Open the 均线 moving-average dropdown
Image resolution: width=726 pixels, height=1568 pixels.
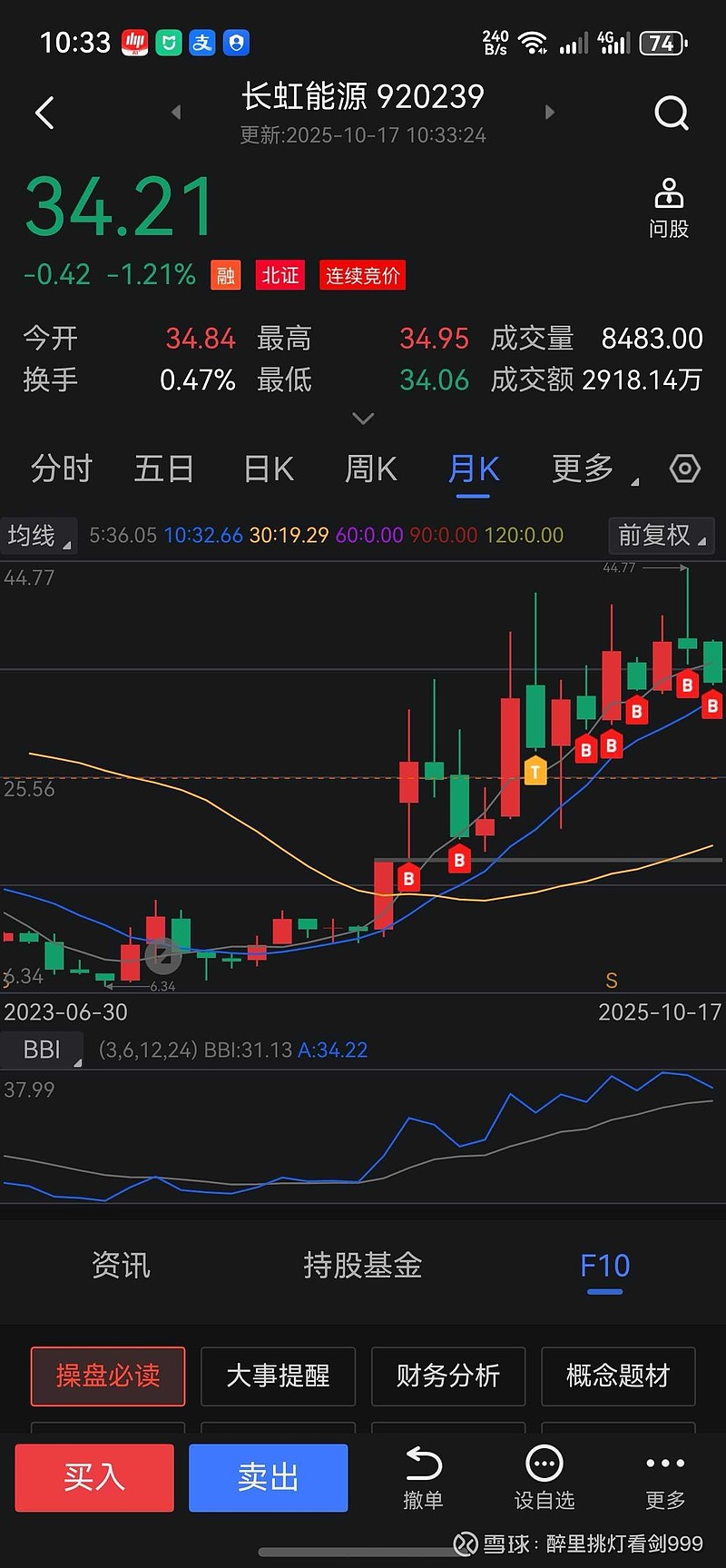click(x=38, y=536)
